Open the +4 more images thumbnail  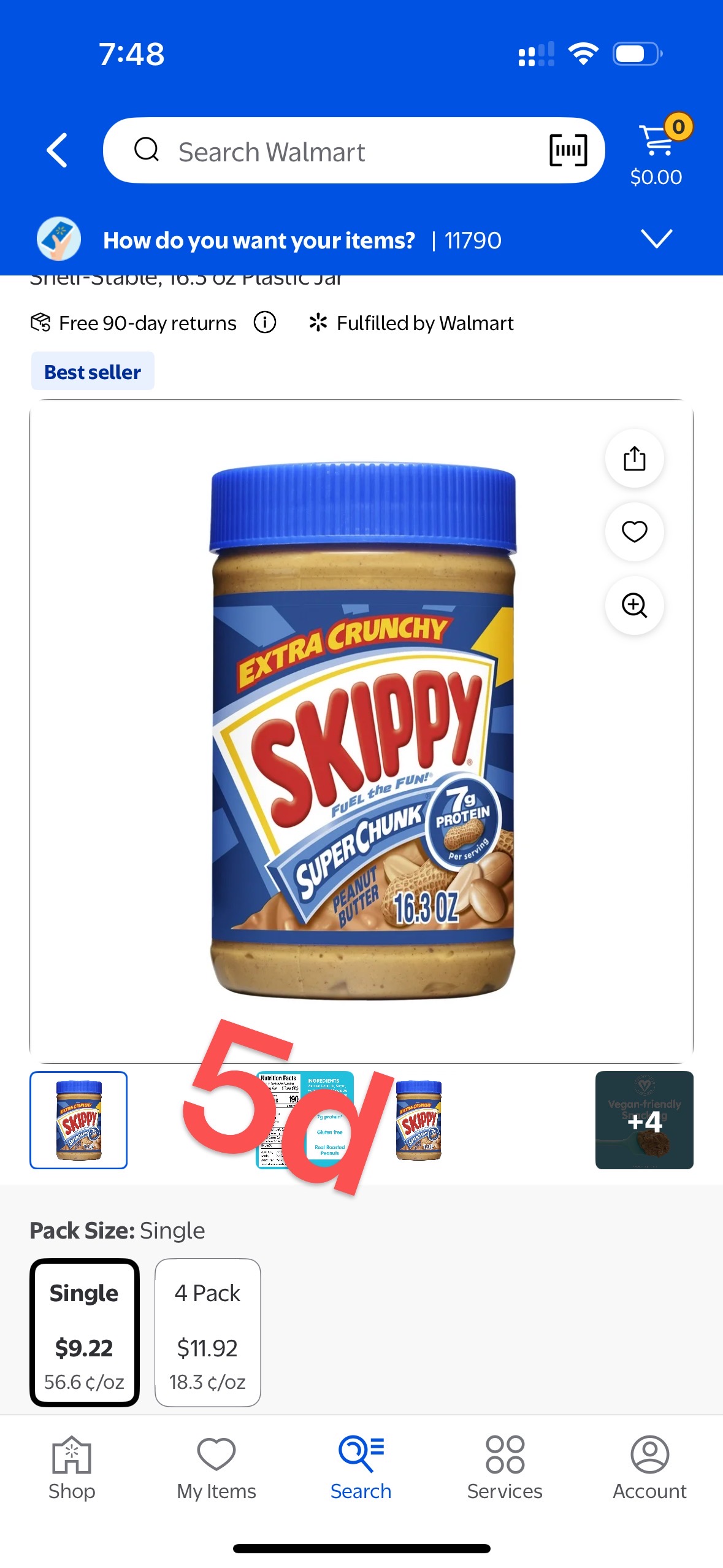tap(644, 1120)
